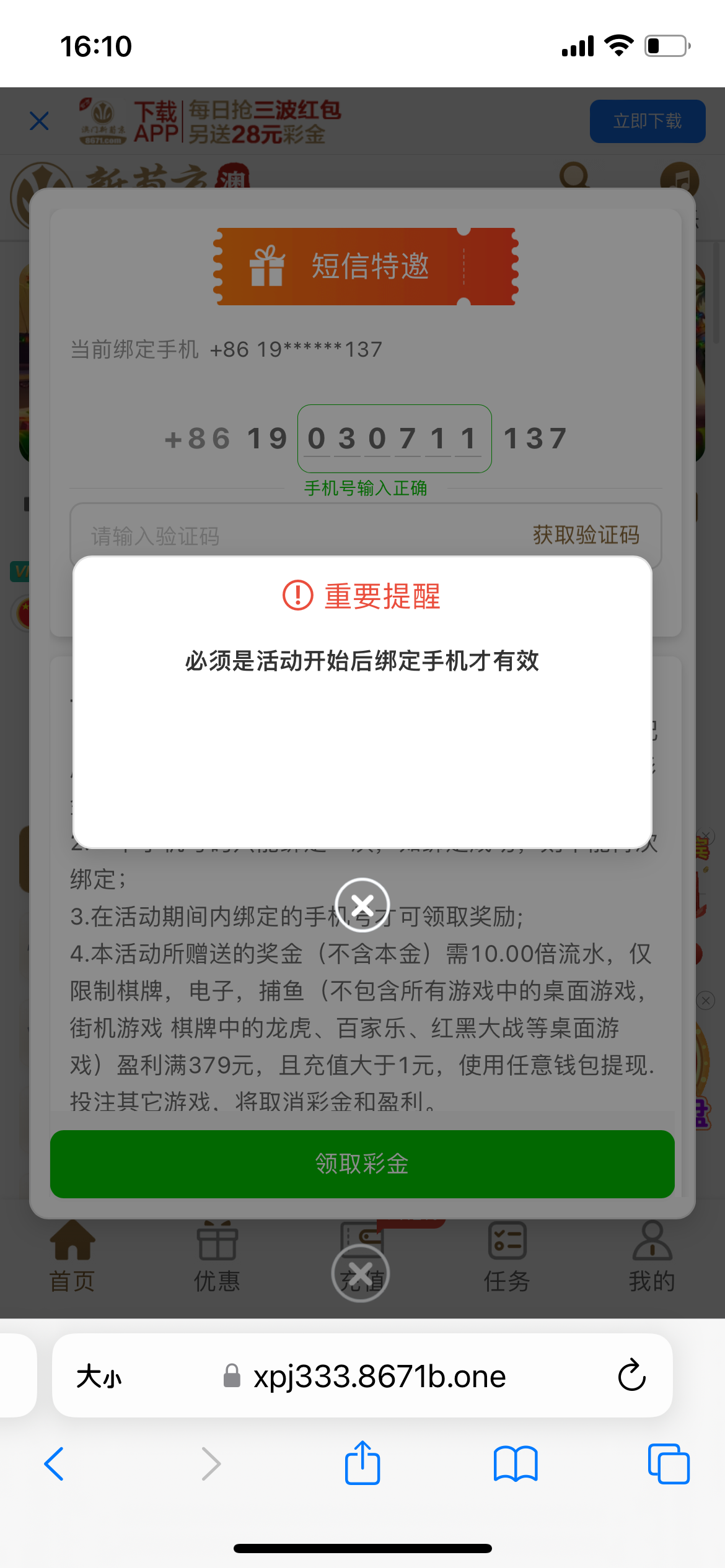Close the 短信特邀 panel with the bottom X

(x=361, y=1274)
